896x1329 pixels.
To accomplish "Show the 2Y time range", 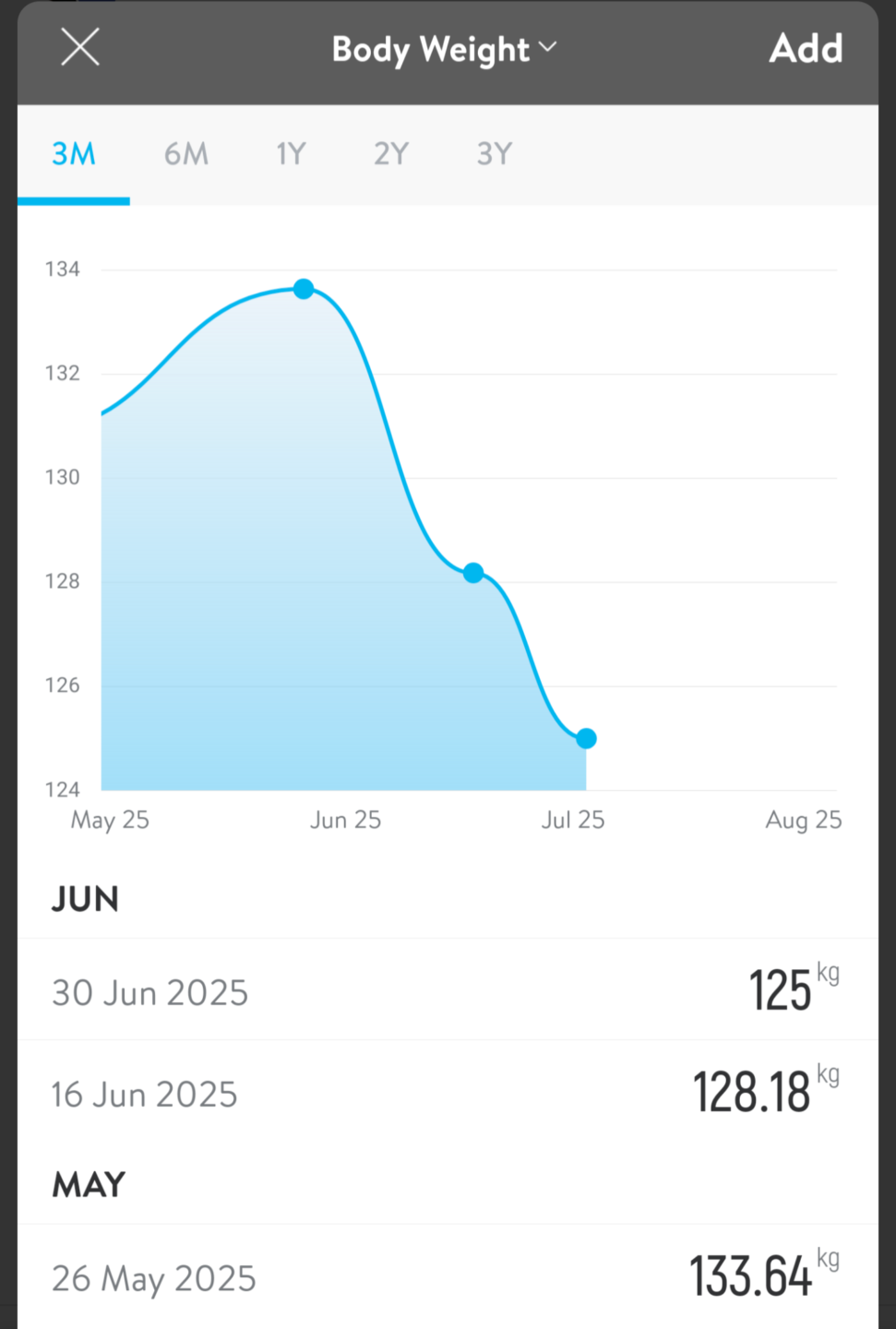I will pos(391,154).
